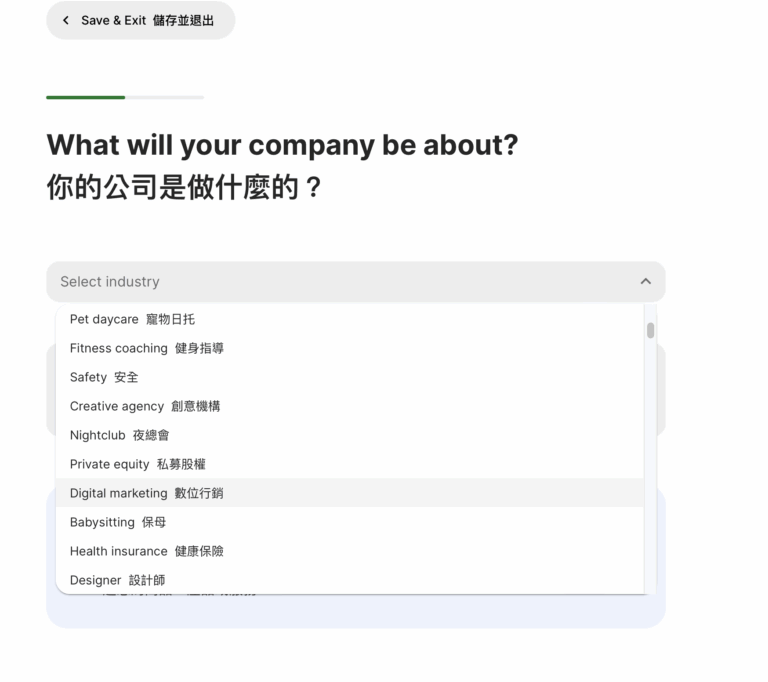This screenshot has height=682, width=768.
Task: Select Creative agency option
Action: pyautogui.click(x=144, y=406)
